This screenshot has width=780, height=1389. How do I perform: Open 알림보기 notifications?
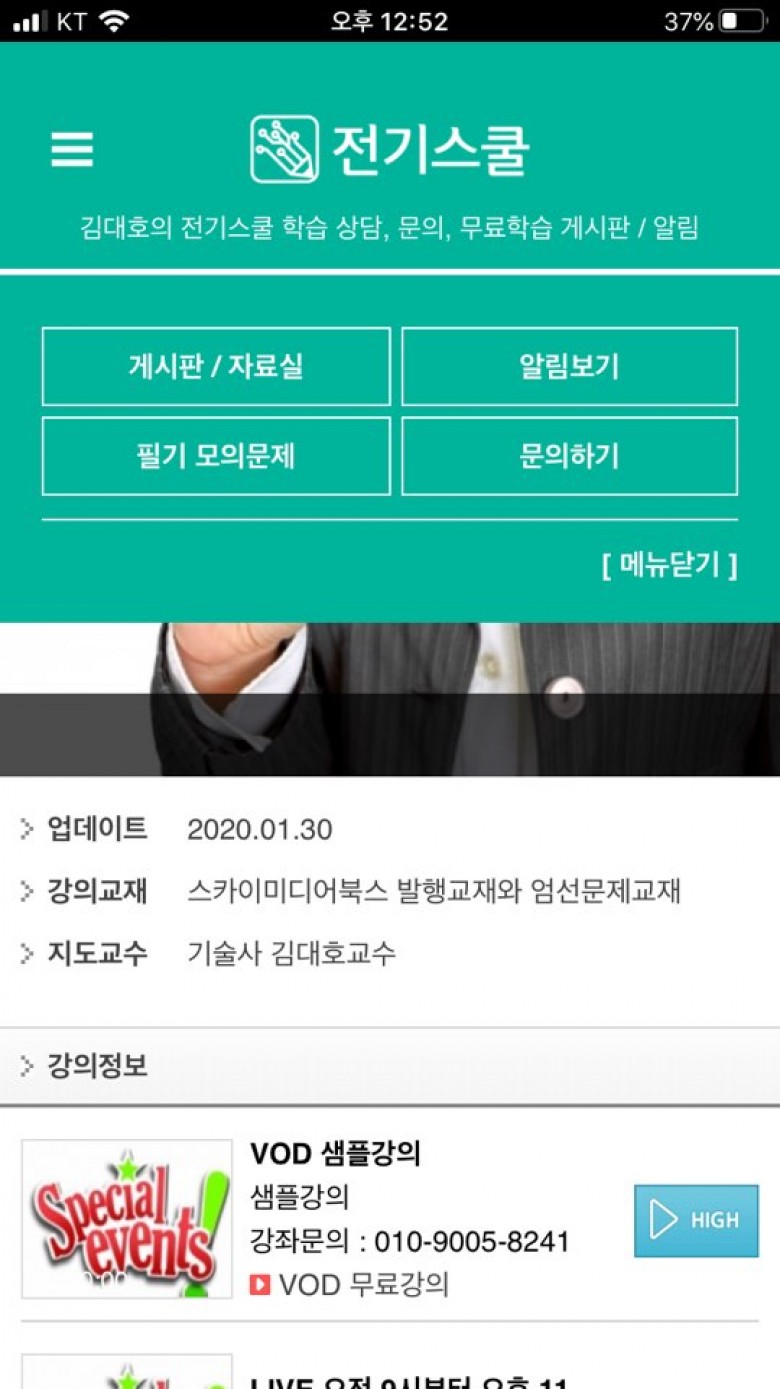[x=569, y=367]
